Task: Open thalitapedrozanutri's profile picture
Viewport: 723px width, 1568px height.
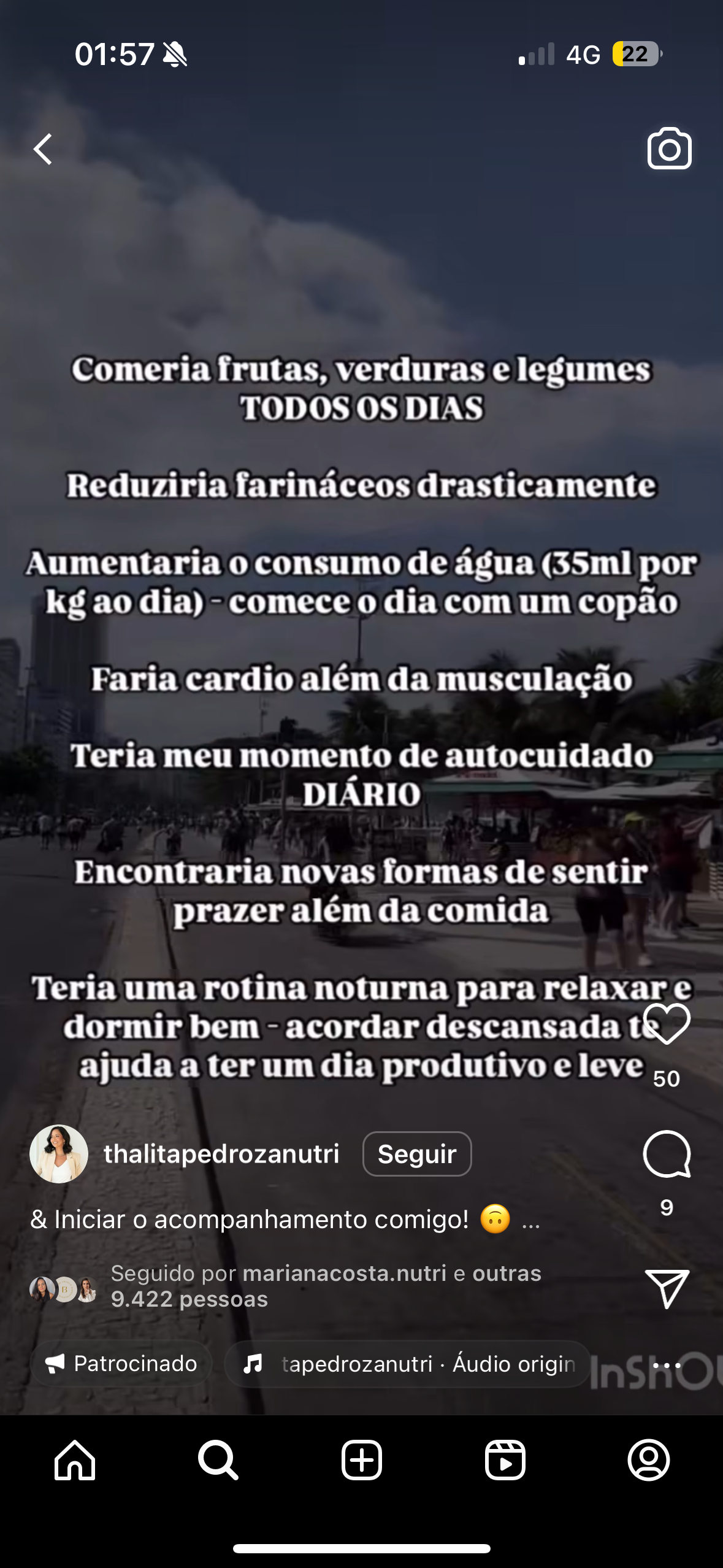Action: 59,1154
